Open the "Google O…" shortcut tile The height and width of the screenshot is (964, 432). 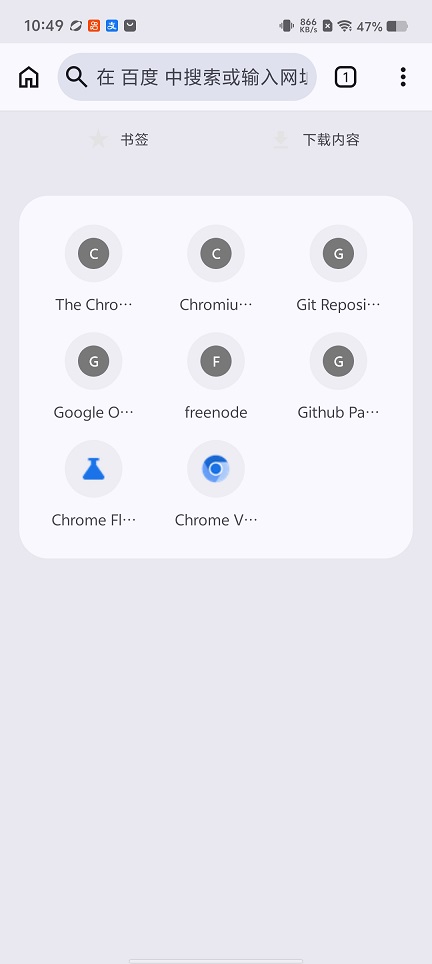pos(93,376)
